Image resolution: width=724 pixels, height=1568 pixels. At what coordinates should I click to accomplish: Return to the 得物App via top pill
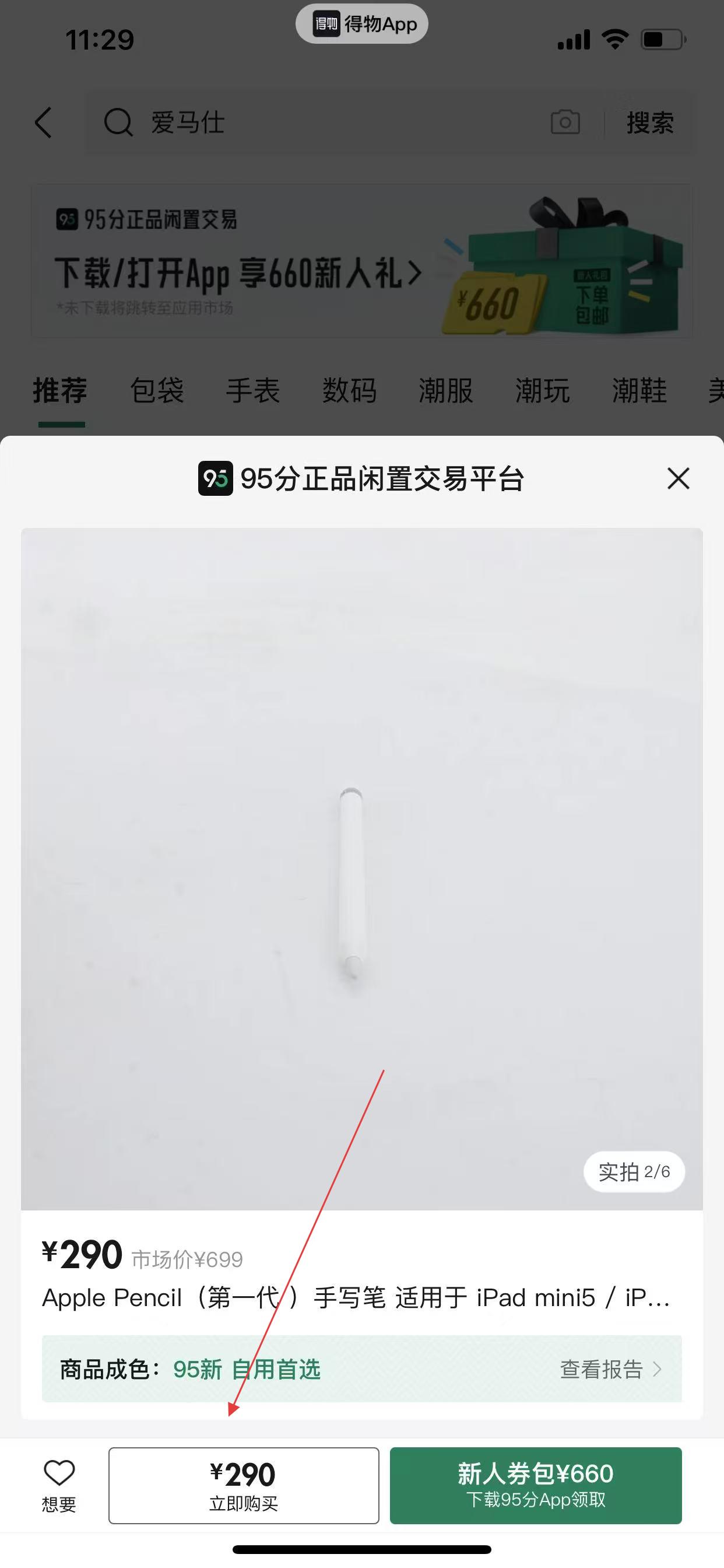[x=362, y=24]
